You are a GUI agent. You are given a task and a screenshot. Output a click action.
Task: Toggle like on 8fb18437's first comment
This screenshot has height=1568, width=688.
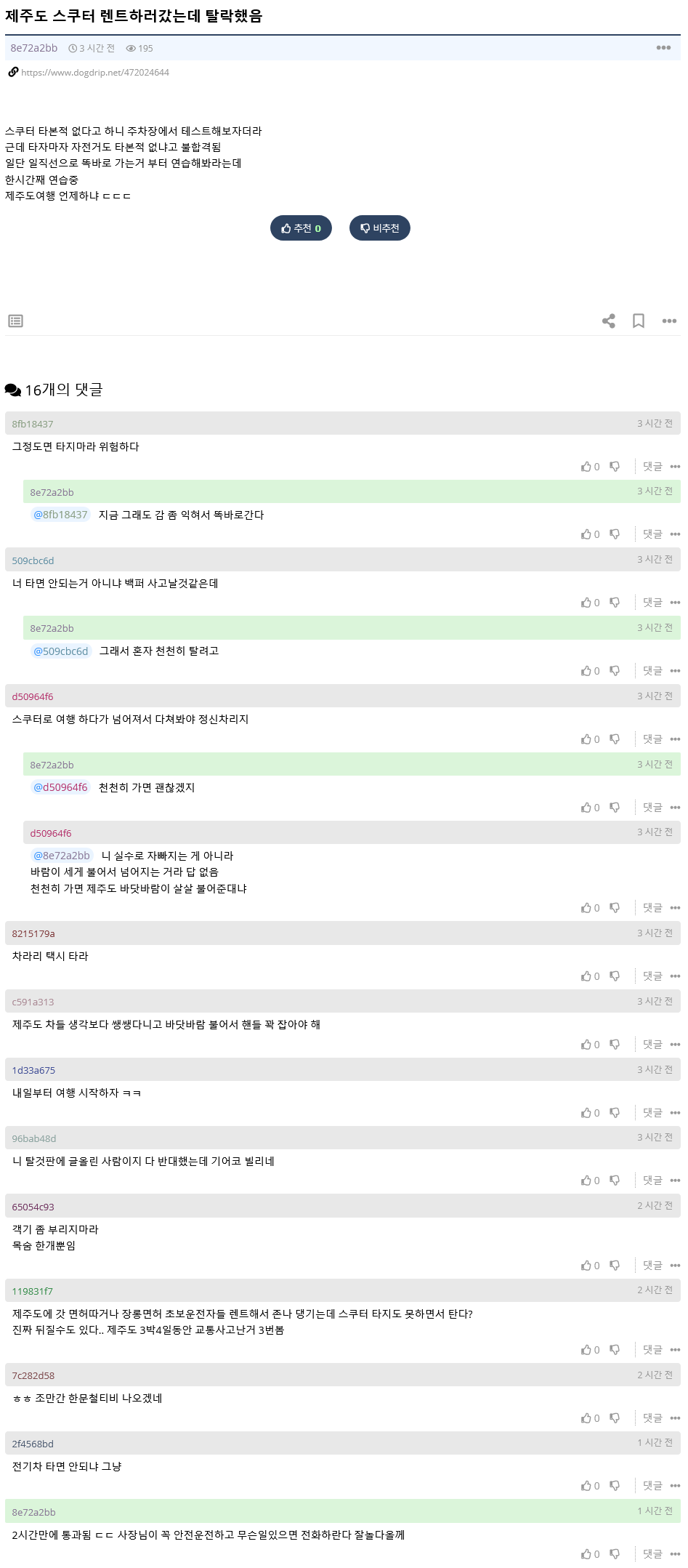[x=586, y=466]
